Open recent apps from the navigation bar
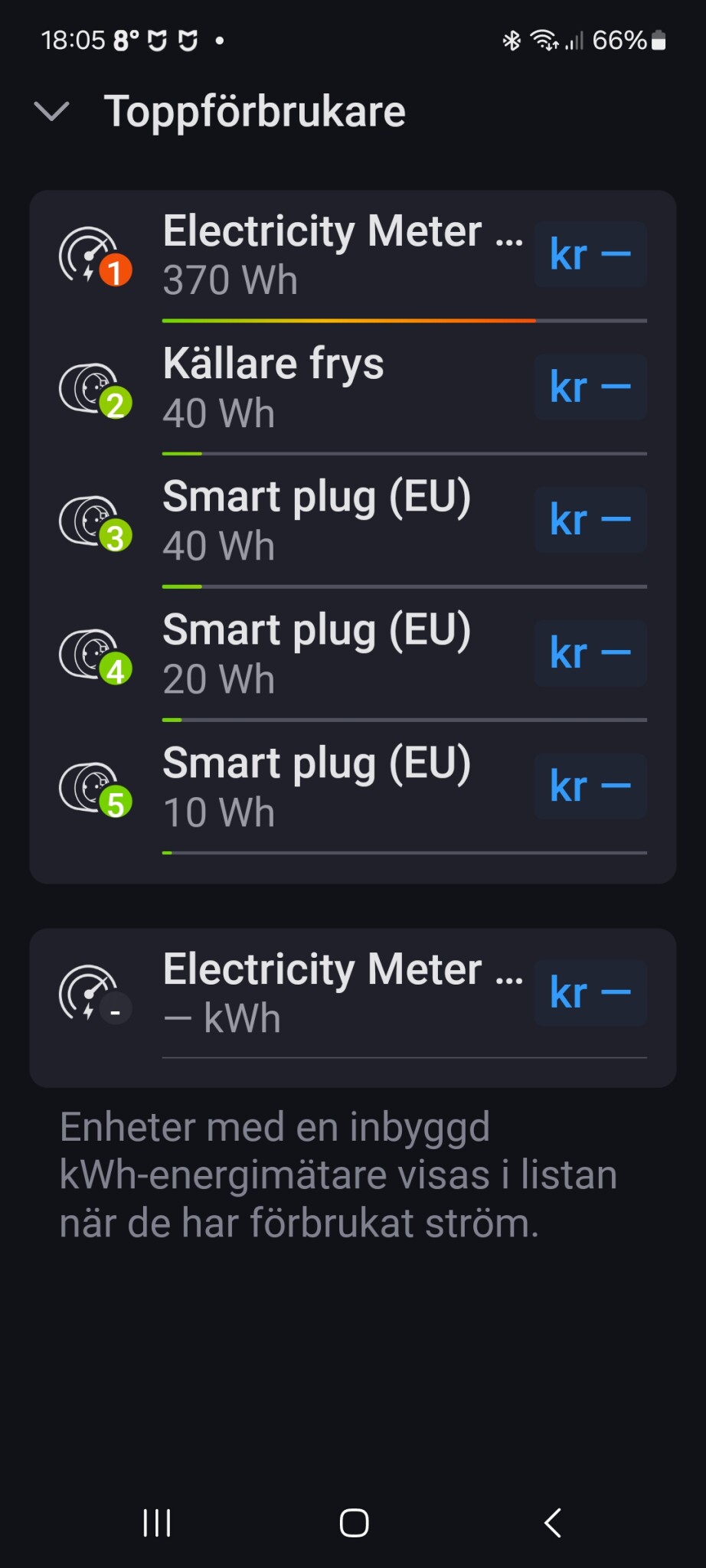Screen dimensions: 706x1568 (x=157, y=1523)
